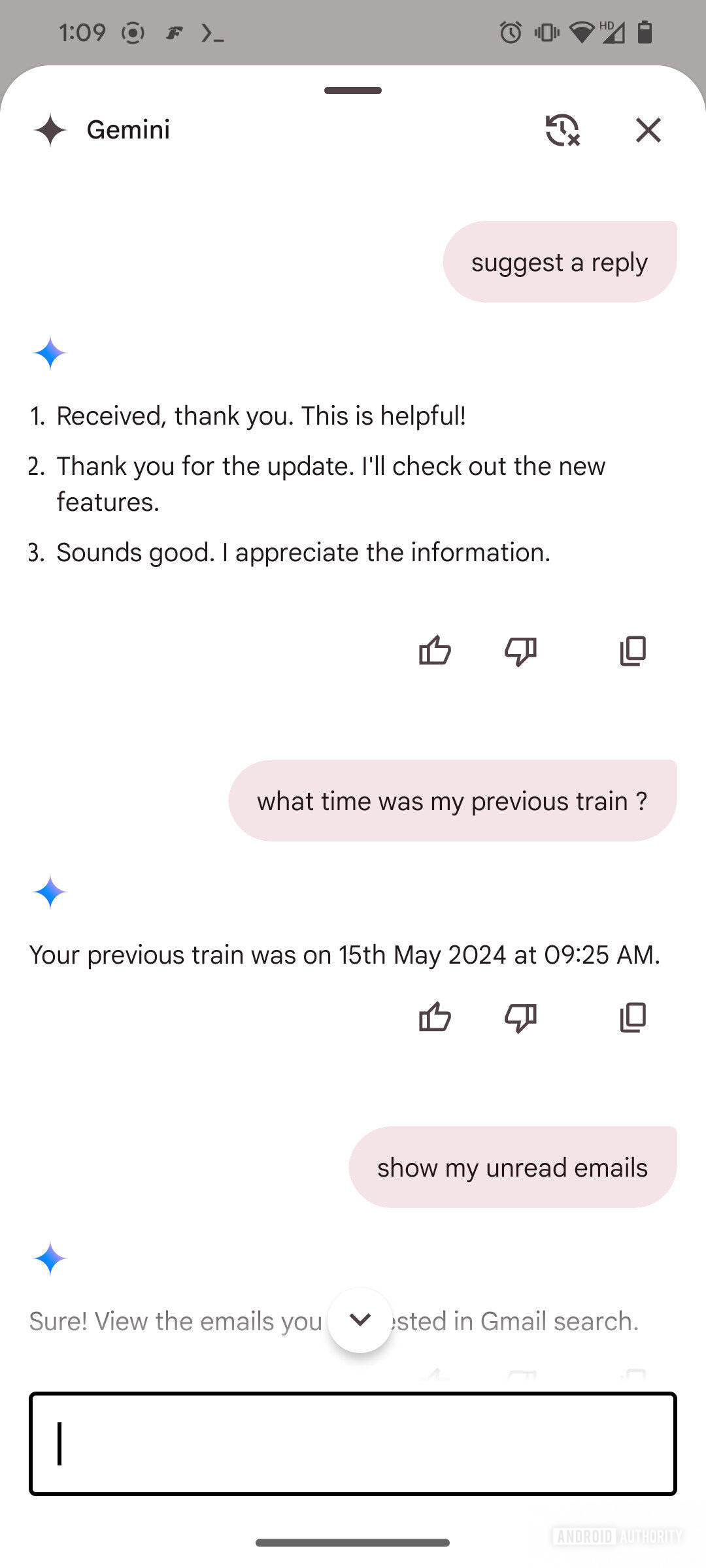Thumbs down the previous train answer

point(520,1017)
